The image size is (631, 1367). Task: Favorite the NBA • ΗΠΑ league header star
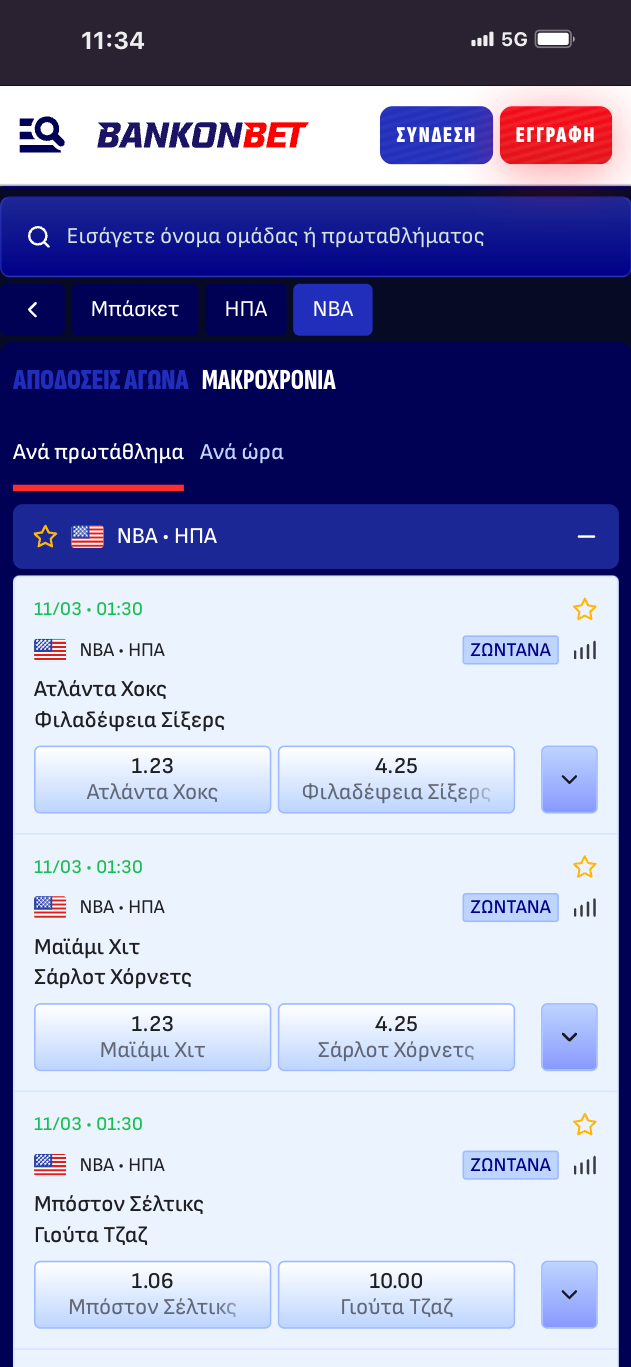(x=45, y=537)
